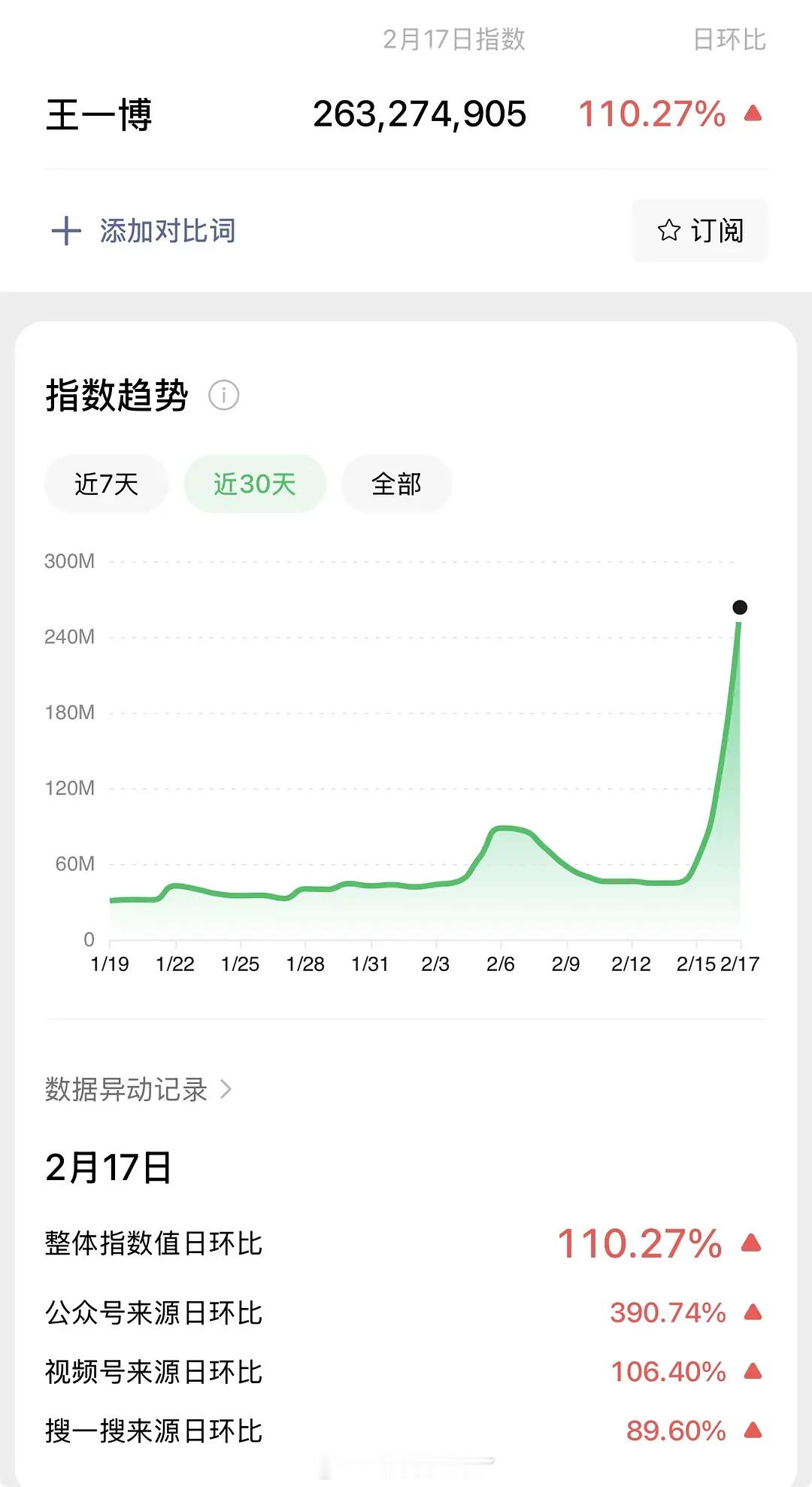Click the chevron after 数据异动记录
The image size is (812, 1487).
(x=226, y=1088)
